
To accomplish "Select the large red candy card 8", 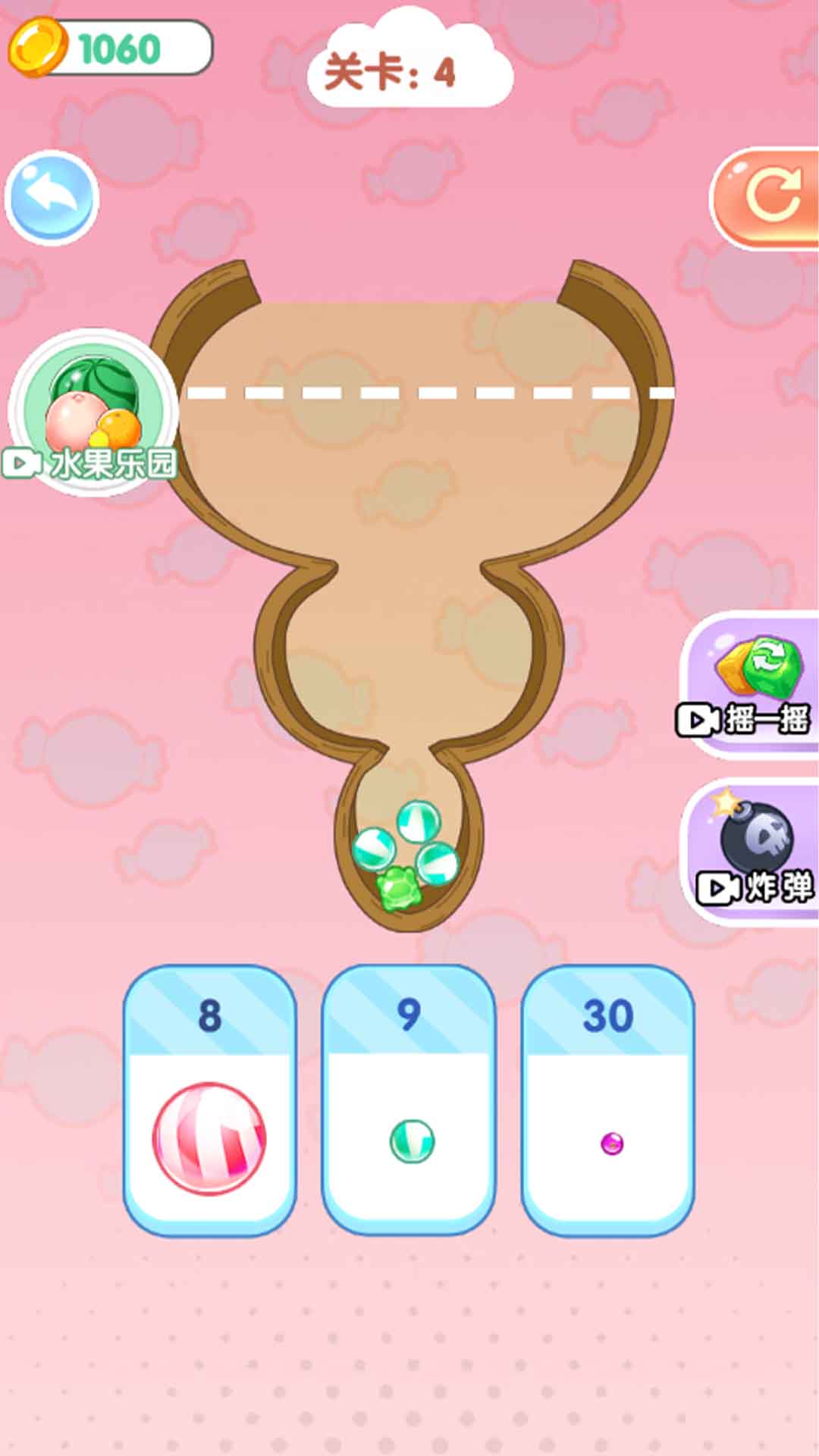I will 209,1100.
